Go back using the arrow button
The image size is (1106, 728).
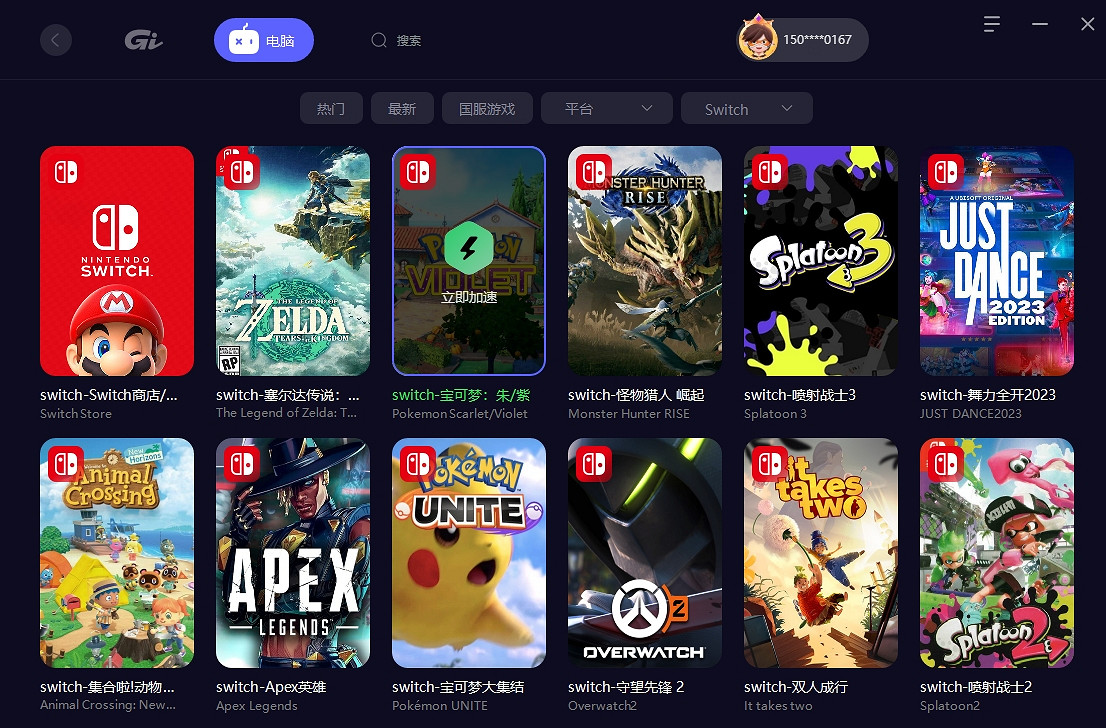[x=56, y=40]
